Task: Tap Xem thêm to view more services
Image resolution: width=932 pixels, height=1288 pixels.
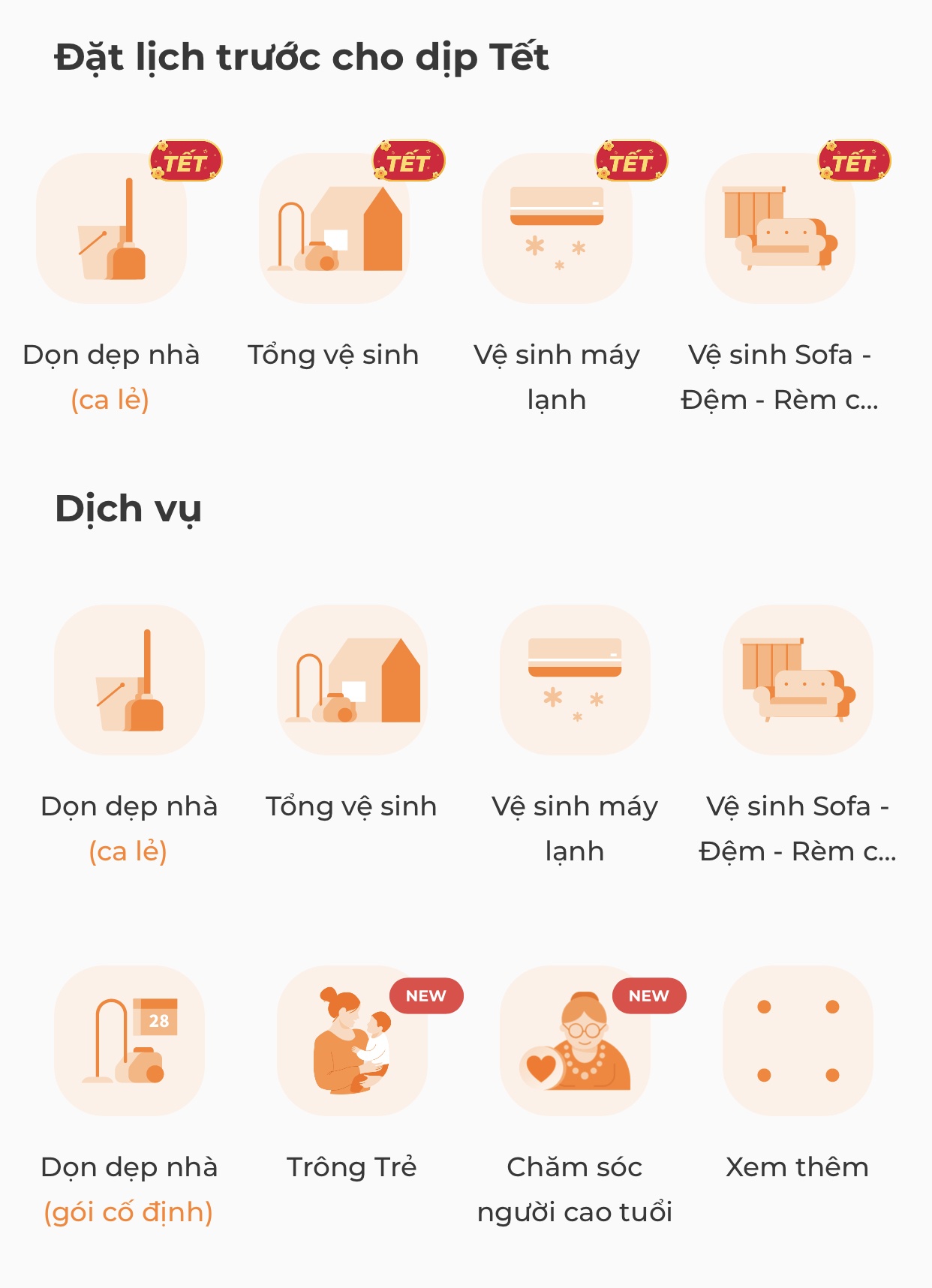Action: pyautogui.click(x=798, y=1040)
